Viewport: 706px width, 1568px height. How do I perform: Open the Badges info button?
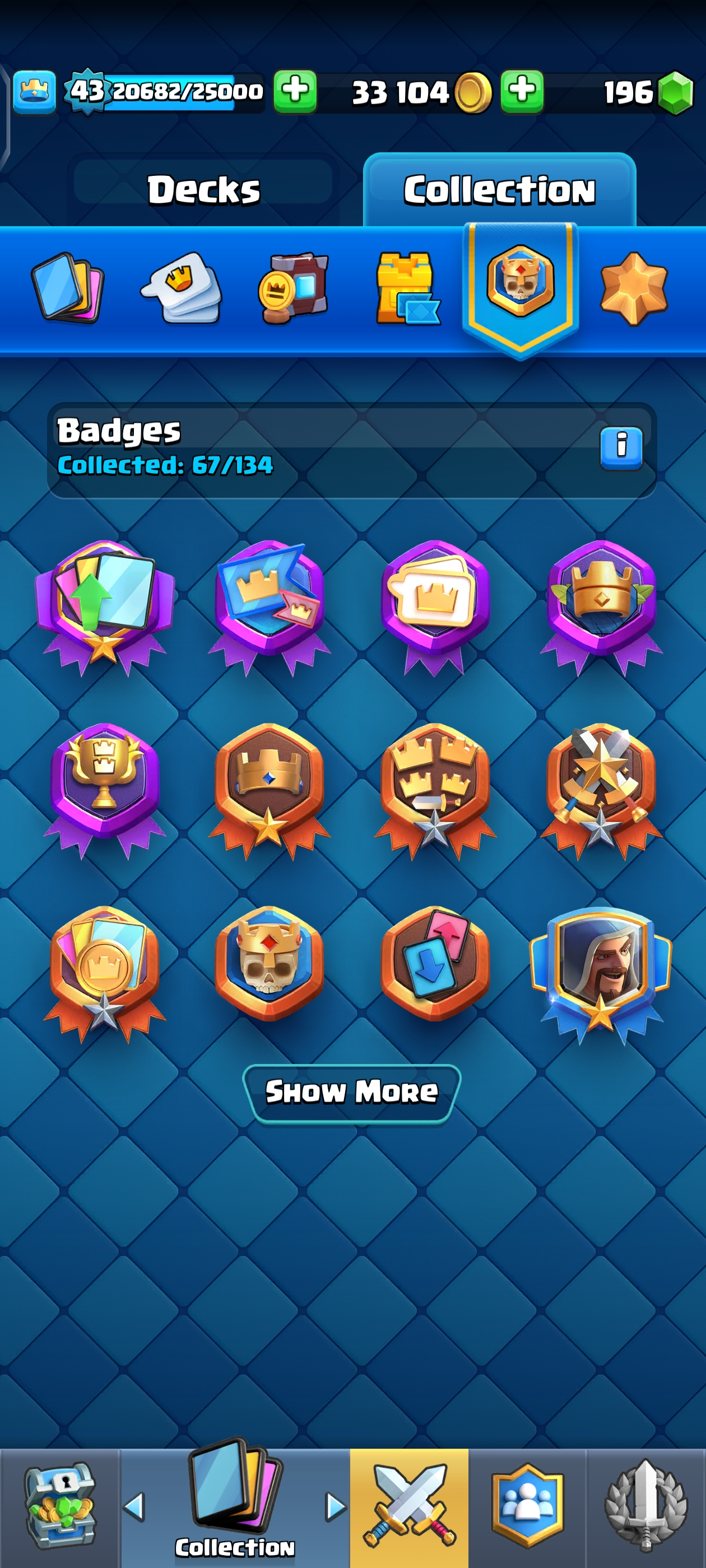pyautogui.click(x=621, y=448)
